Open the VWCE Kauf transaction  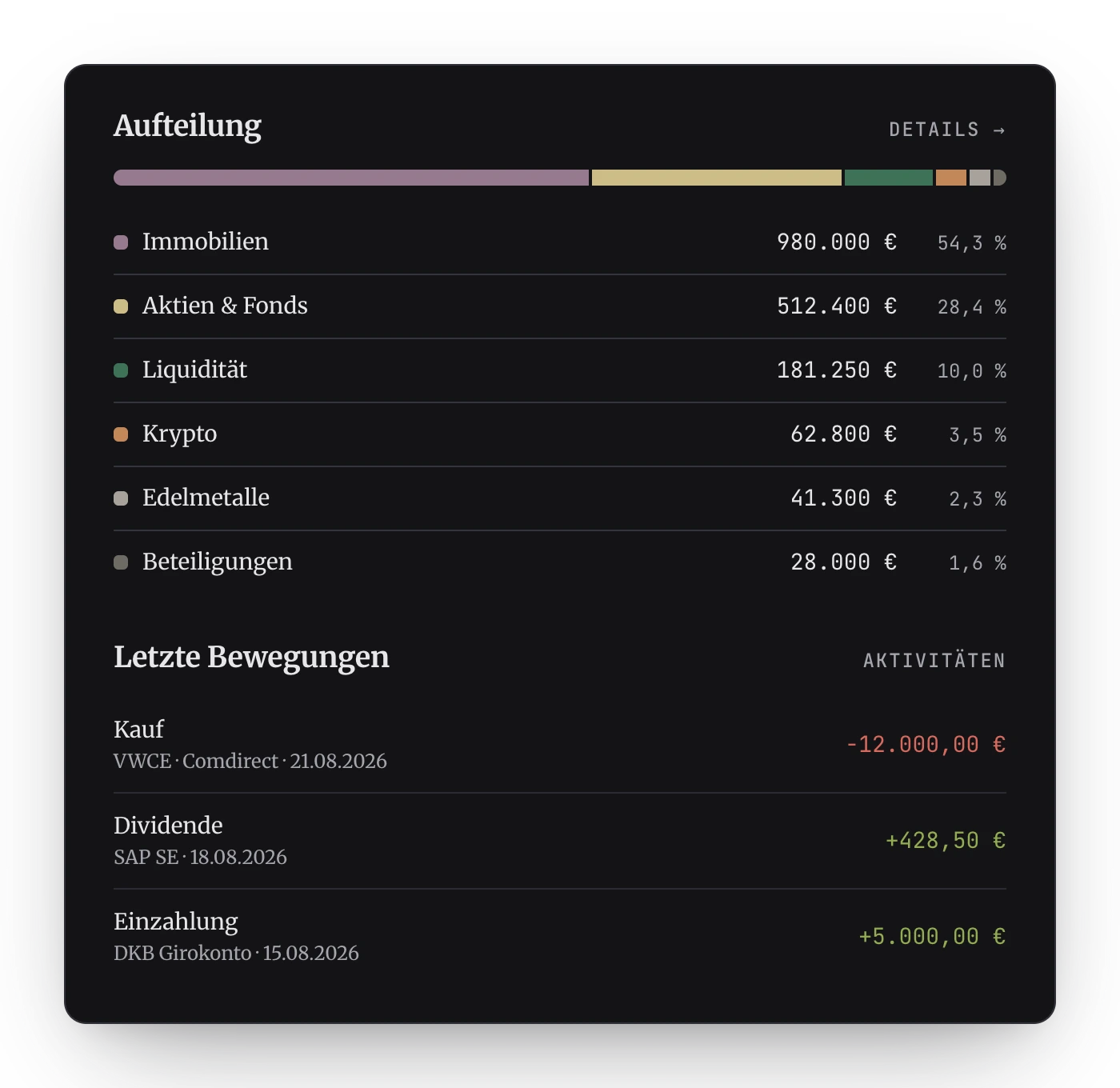[x=560, y=745]
